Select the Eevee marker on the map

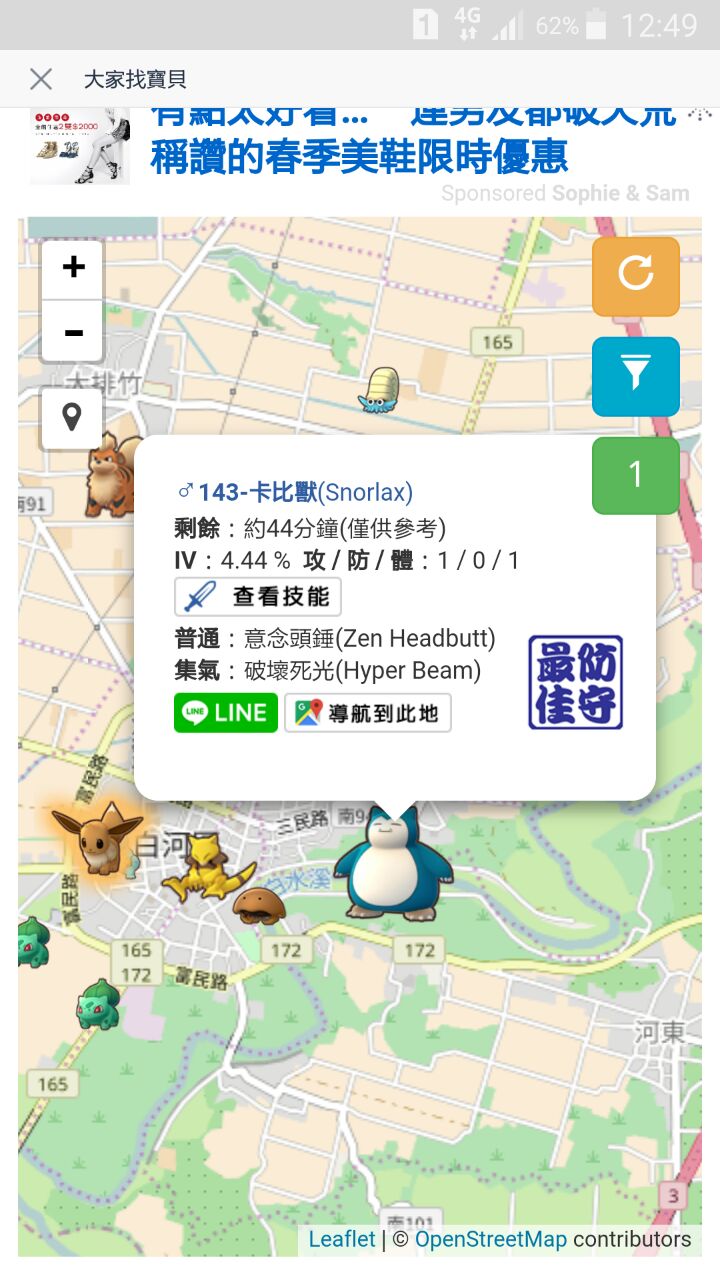click(96, 838)
